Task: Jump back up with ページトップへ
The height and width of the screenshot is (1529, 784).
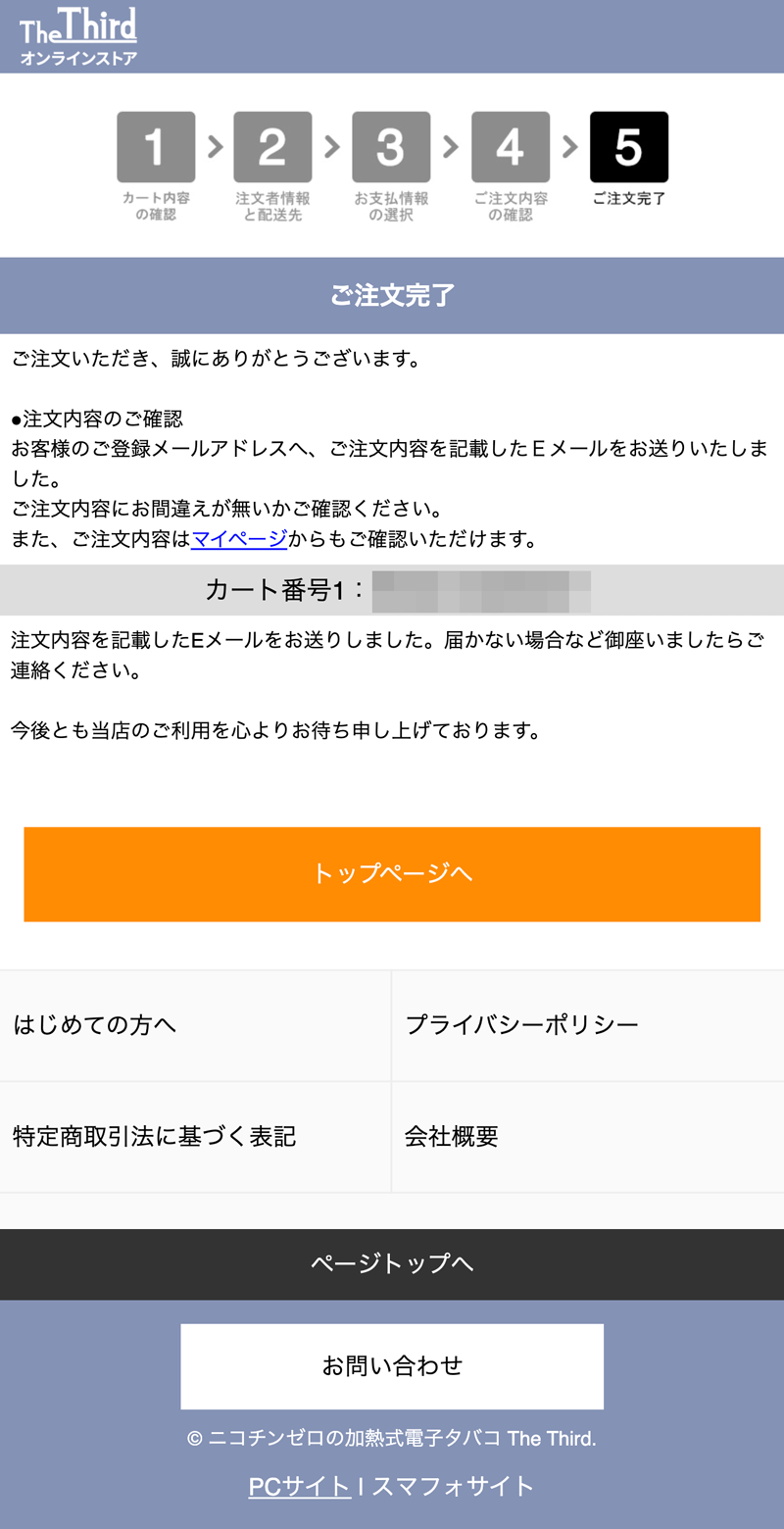Action: coord(392,1263)
